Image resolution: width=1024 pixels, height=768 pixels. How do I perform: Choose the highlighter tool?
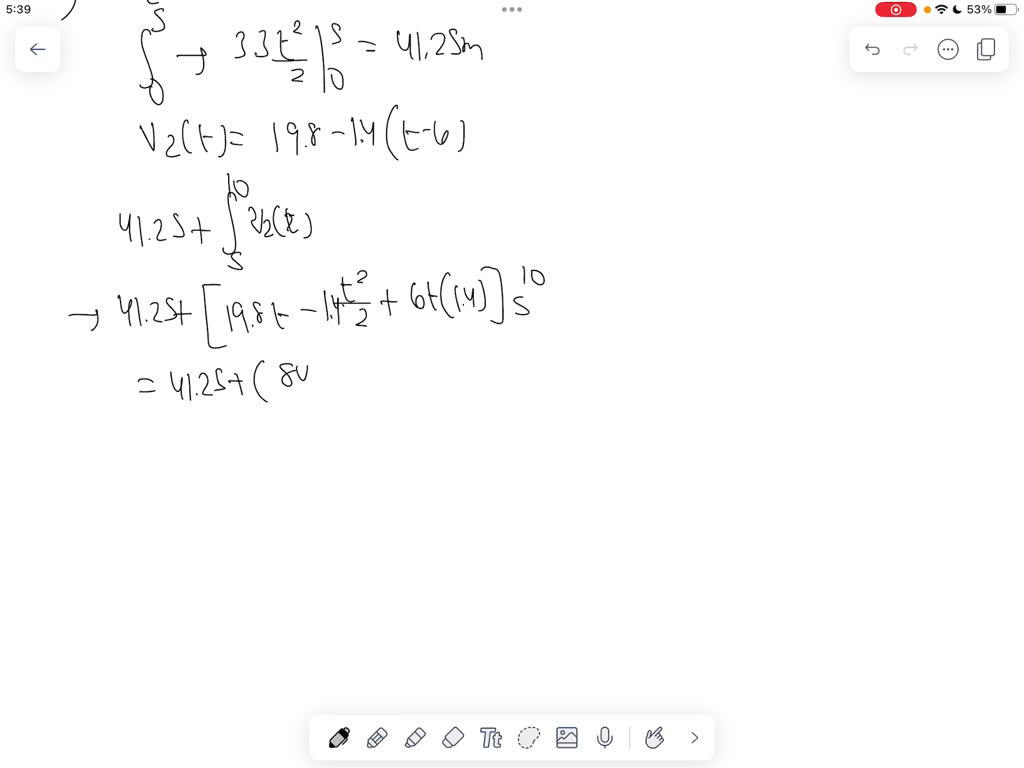(415, 738)
